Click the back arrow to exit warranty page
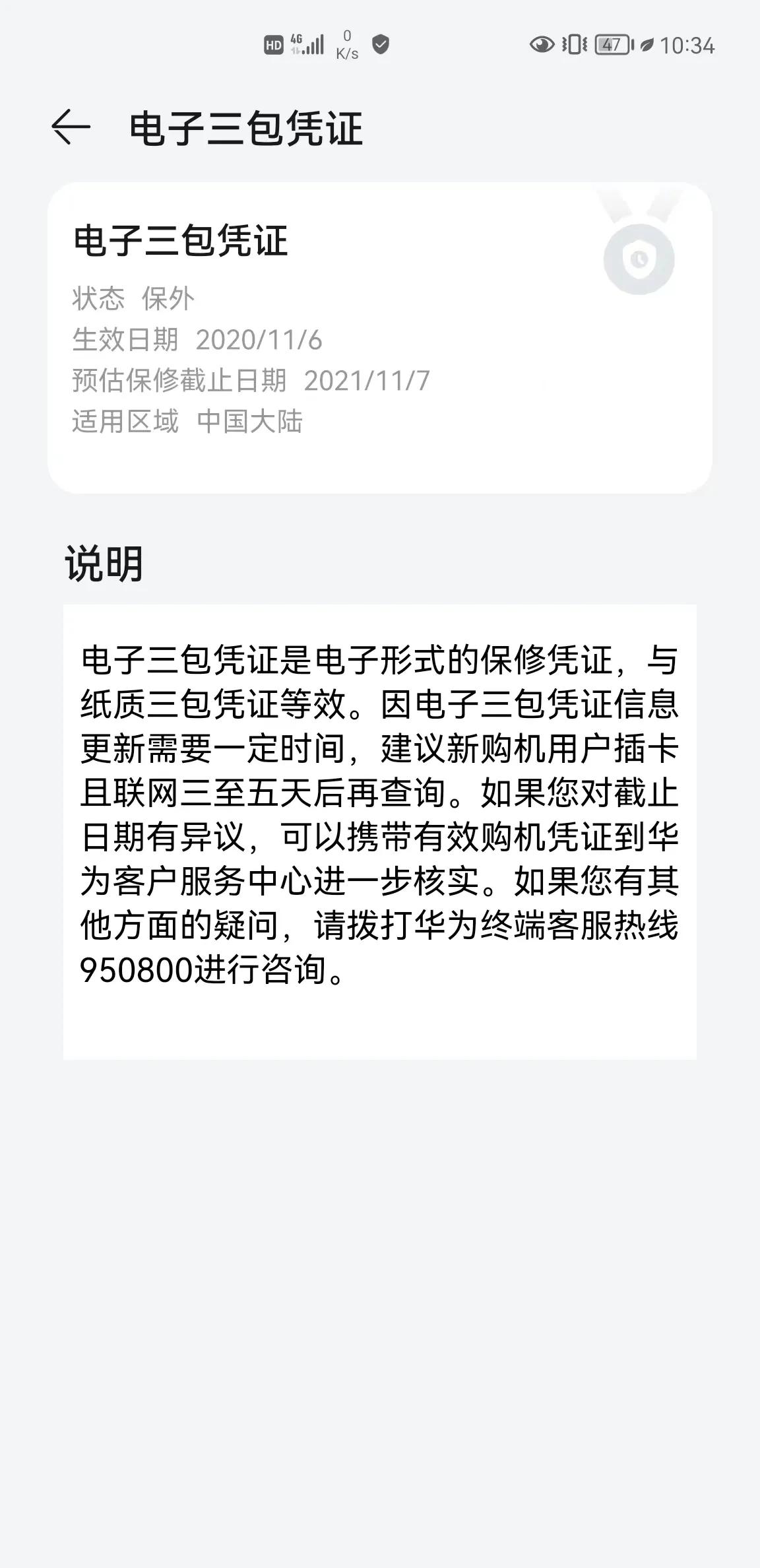Viewport: 760px width, 1568px height. (68, 127)
